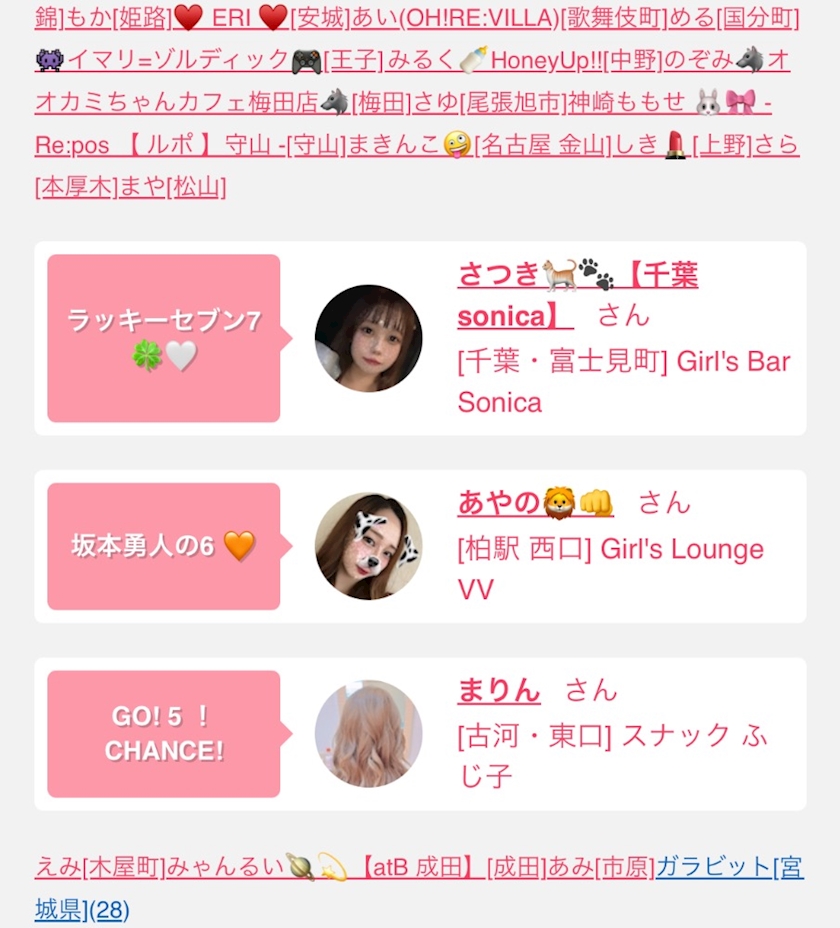Open the ERI [安城] link
840x928 pixels.
coord(259,19)
